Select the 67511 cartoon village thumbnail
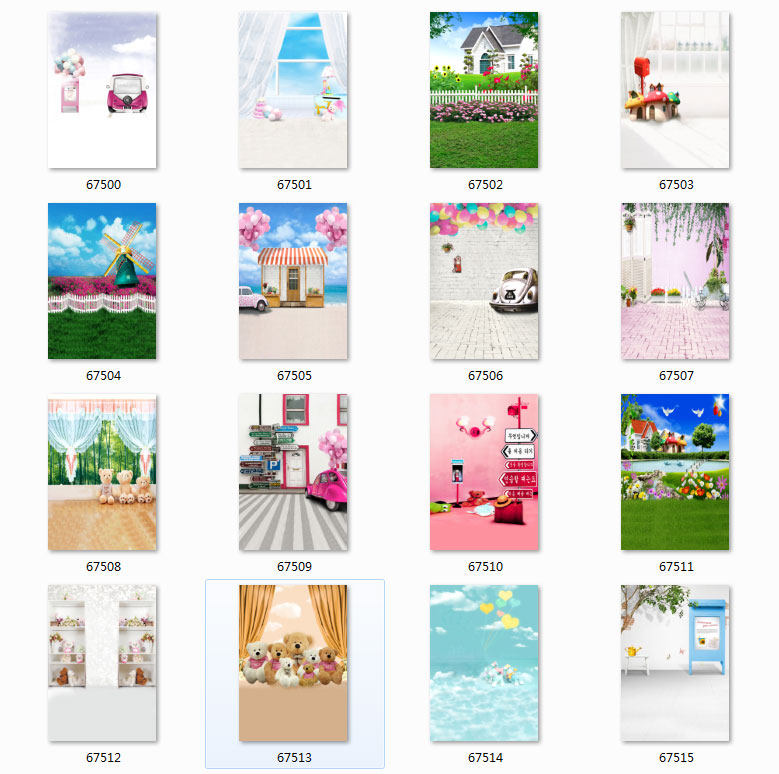The height and width of the screenshot is (774, 779). (x=675, y=472)
